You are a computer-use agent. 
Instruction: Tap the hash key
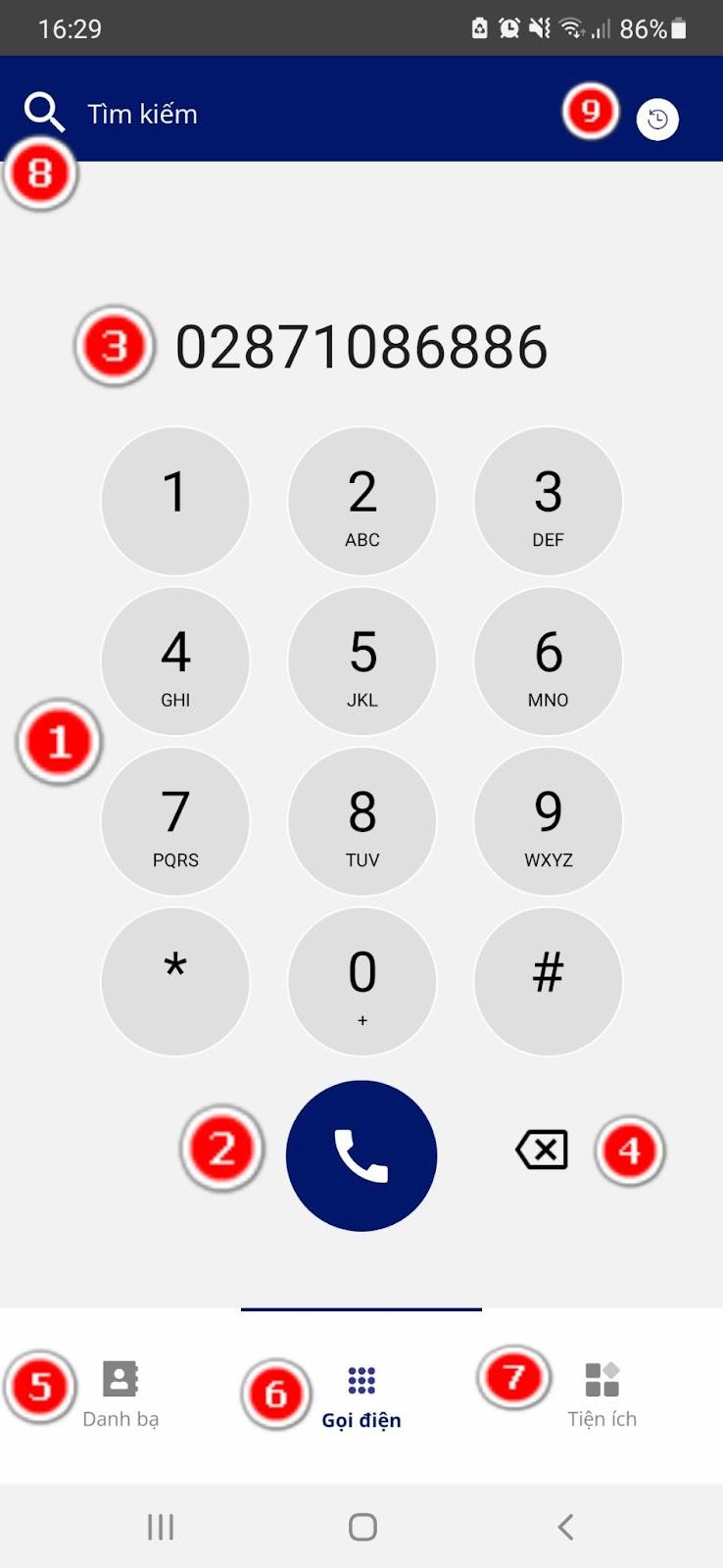[548, 981]
